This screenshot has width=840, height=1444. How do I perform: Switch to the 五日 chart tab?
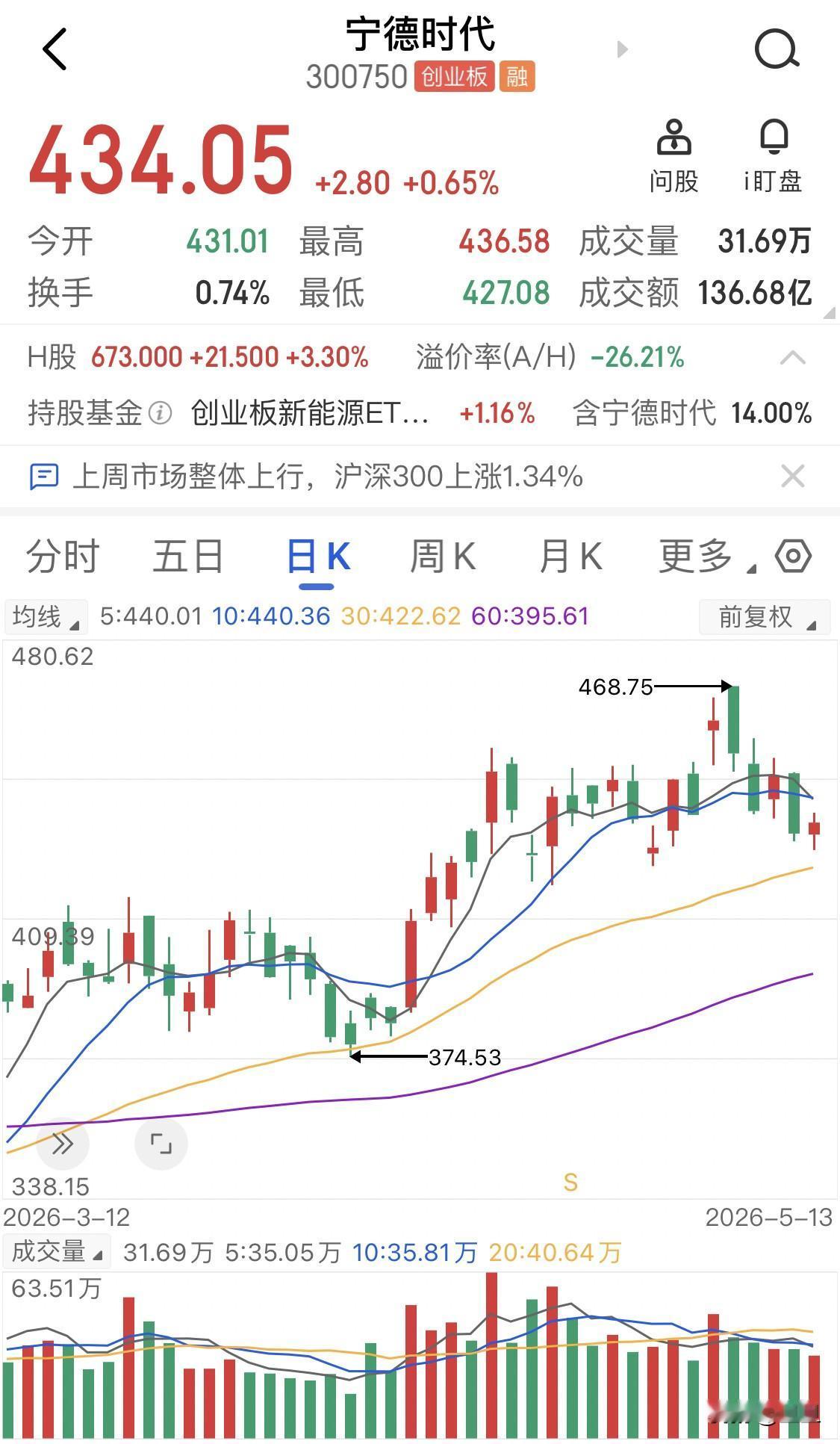[x=188, y=557]
